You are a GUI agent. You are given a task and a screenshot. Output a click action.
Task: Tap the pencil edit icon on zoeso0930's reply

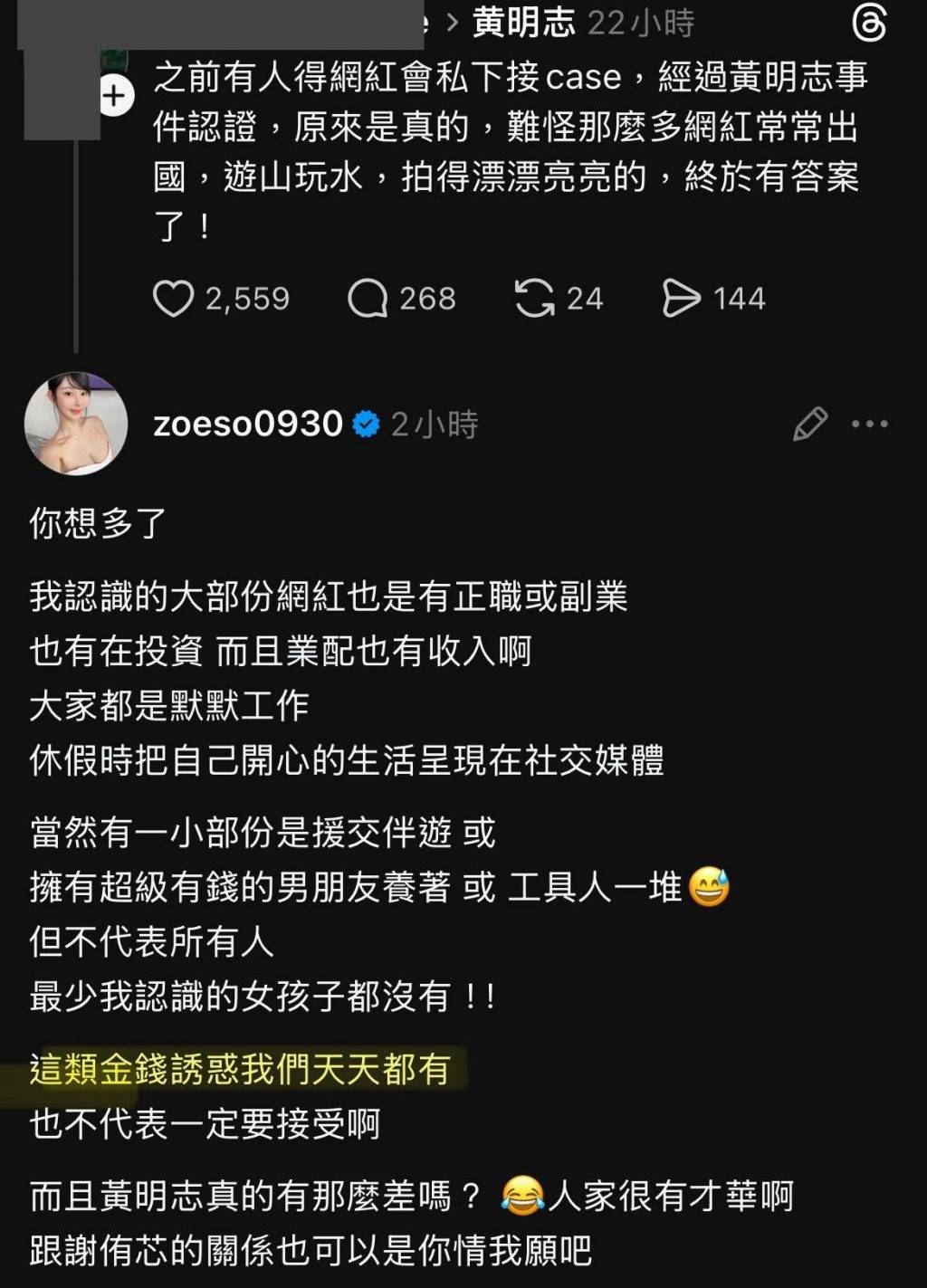point(809,424)
